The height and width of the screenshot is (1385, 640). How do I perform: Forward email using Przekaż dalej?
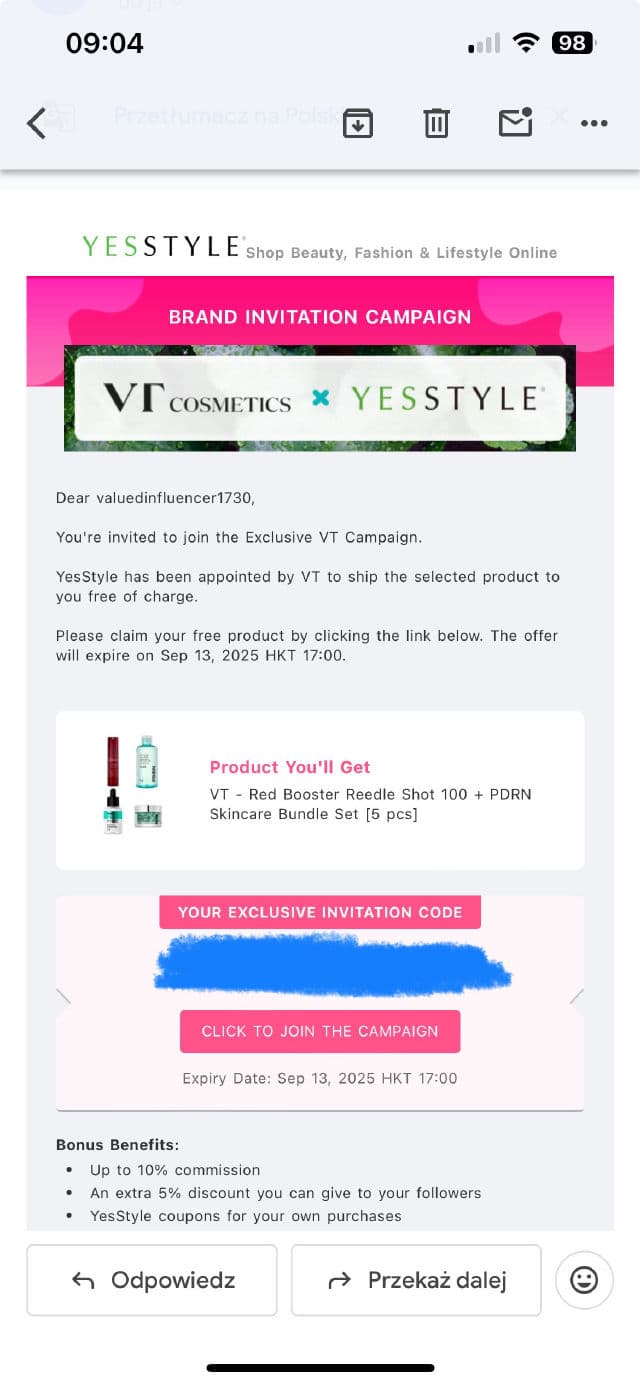416,1280
